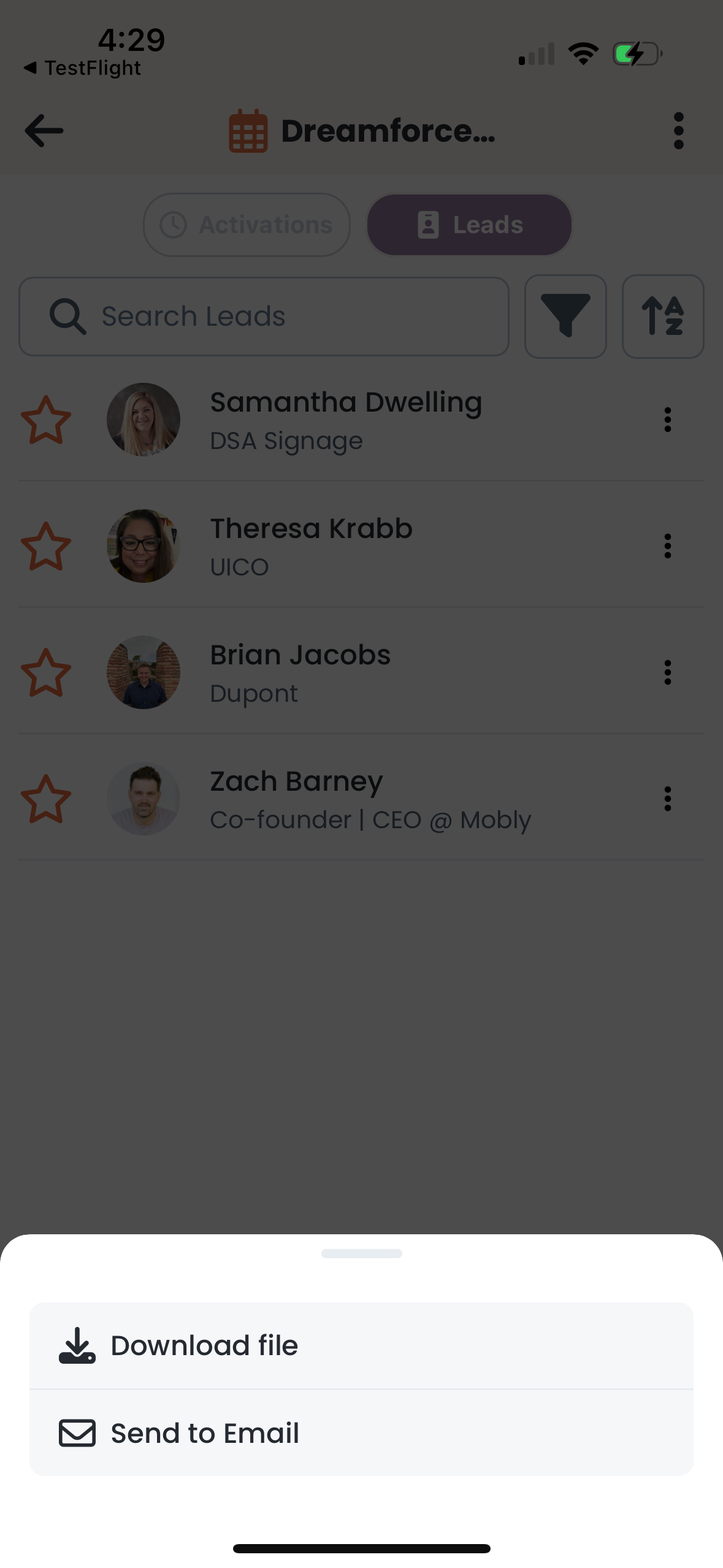This screenshot has height=1568, width=723.
Task: Star Samantha Dwelling as favorite
Action: pyautogui.click(x=46, y=420)
